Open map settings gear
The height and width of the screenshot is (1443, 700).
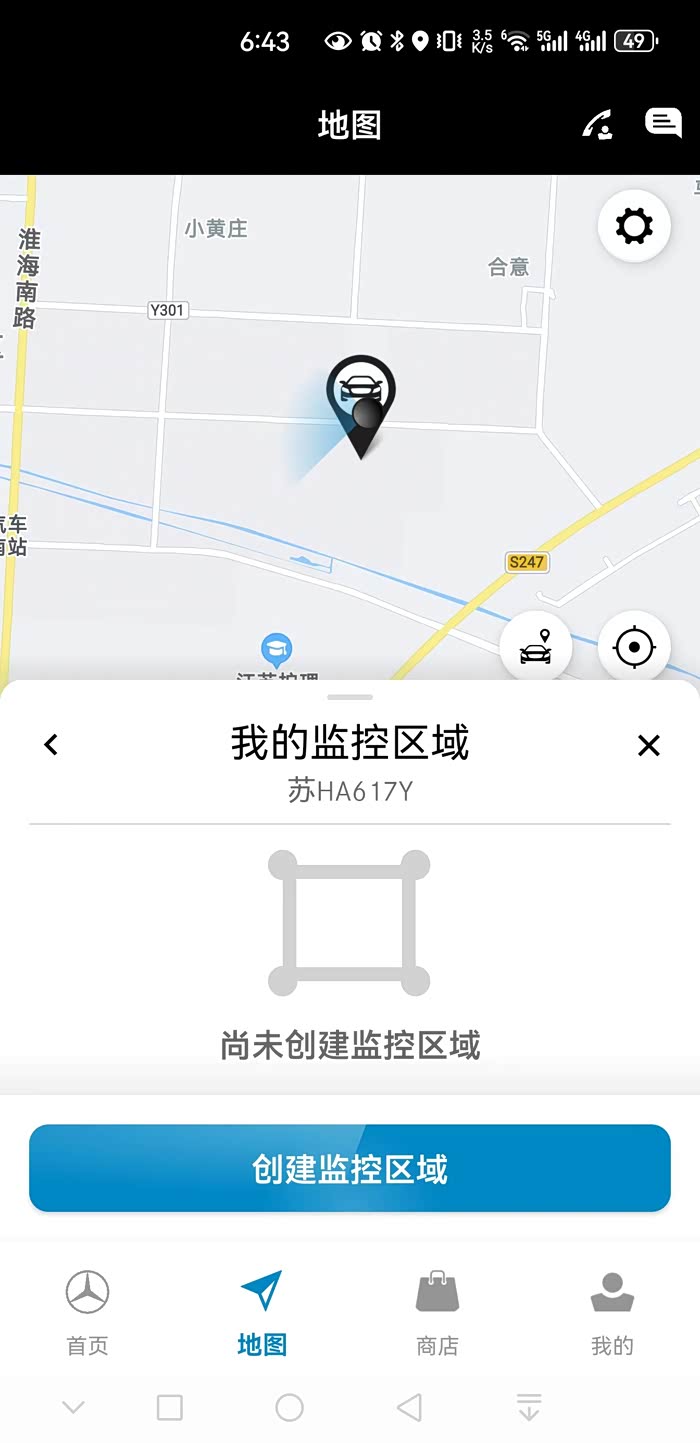coord(634,226)
